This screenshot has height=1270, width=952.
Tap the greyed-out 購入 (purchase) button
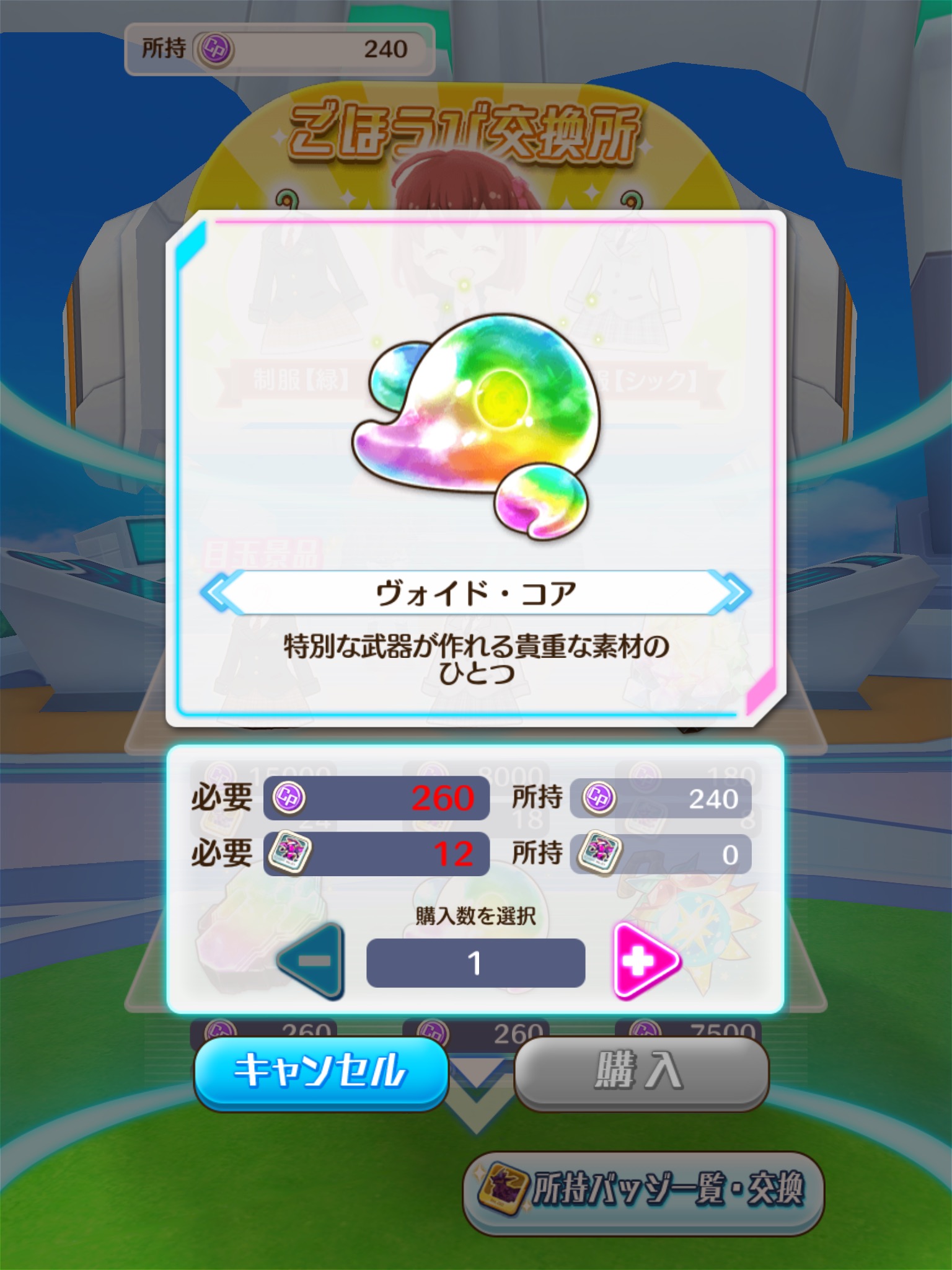[641, 1071]
